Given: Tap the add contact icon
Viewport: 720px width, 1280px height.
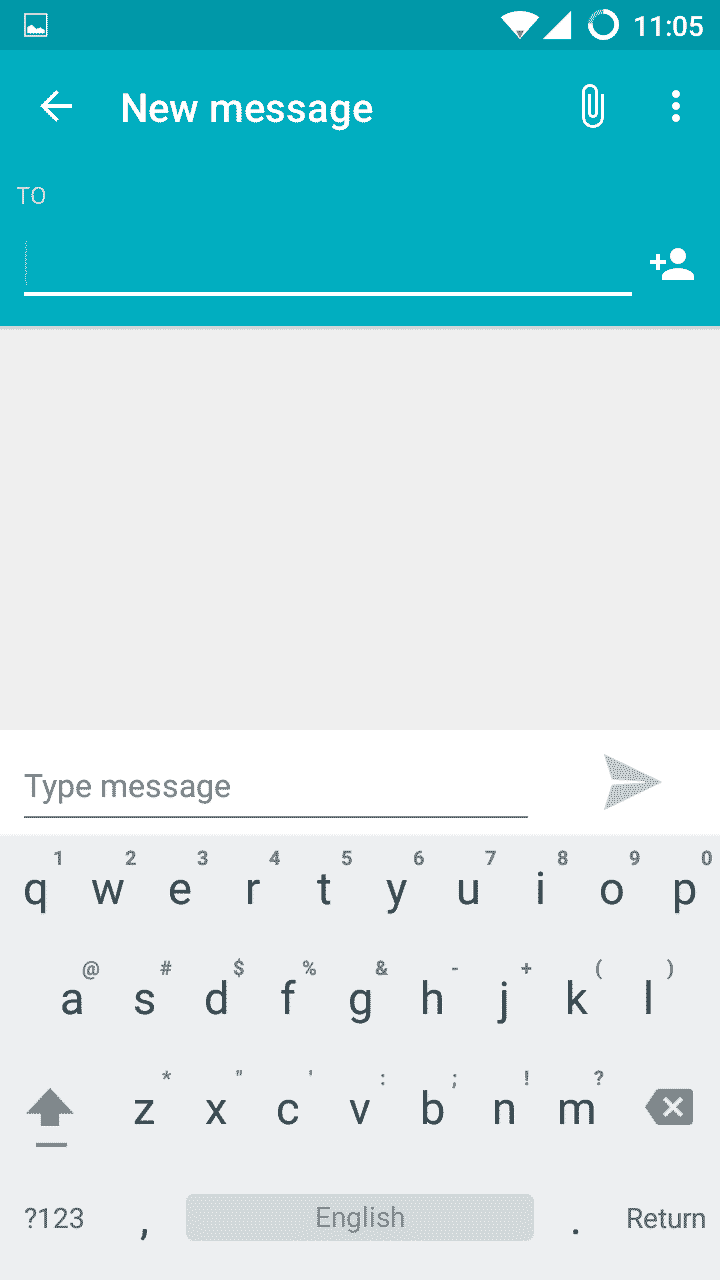Looking at the screenshot, I should coord(672,265).
